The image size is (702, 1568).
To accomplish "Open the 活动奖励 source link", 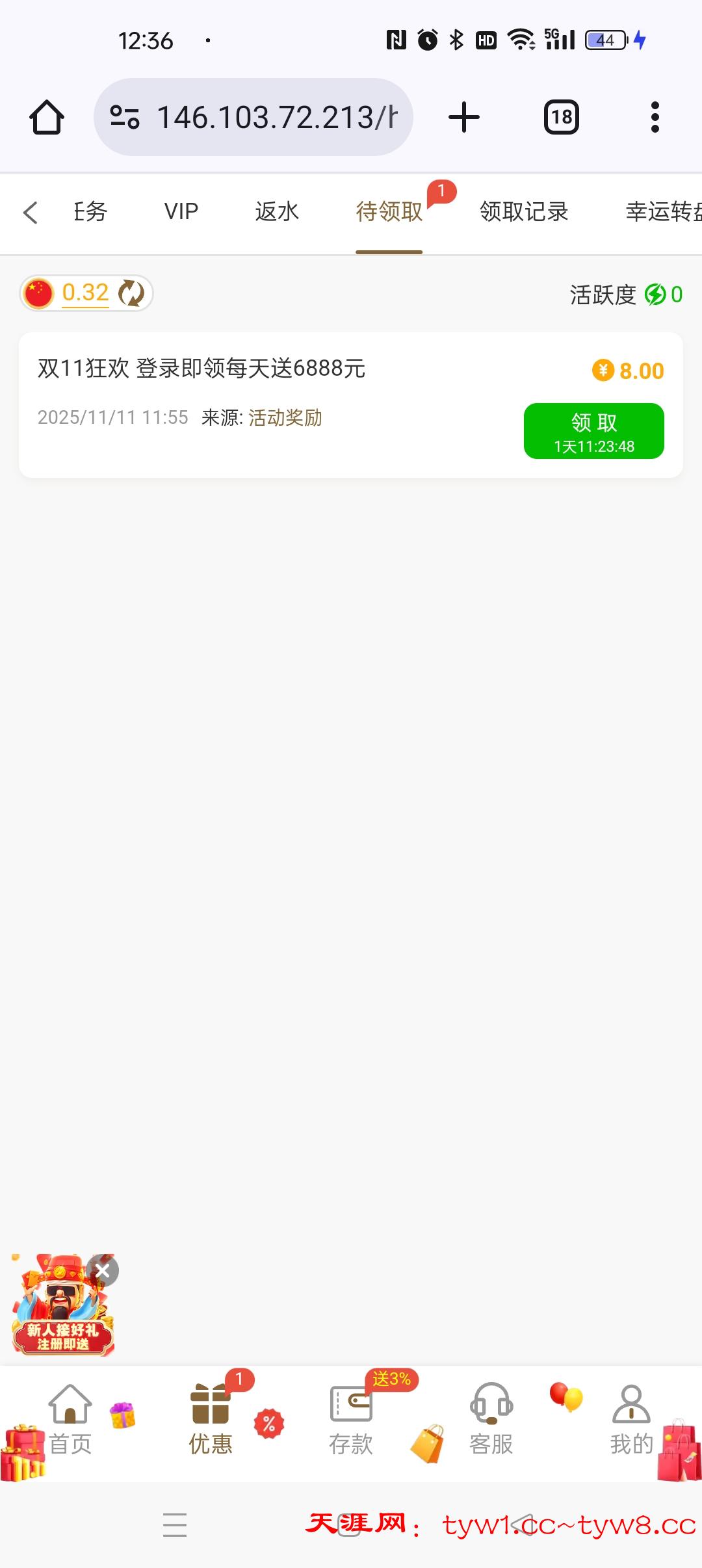I will point(285,417).
